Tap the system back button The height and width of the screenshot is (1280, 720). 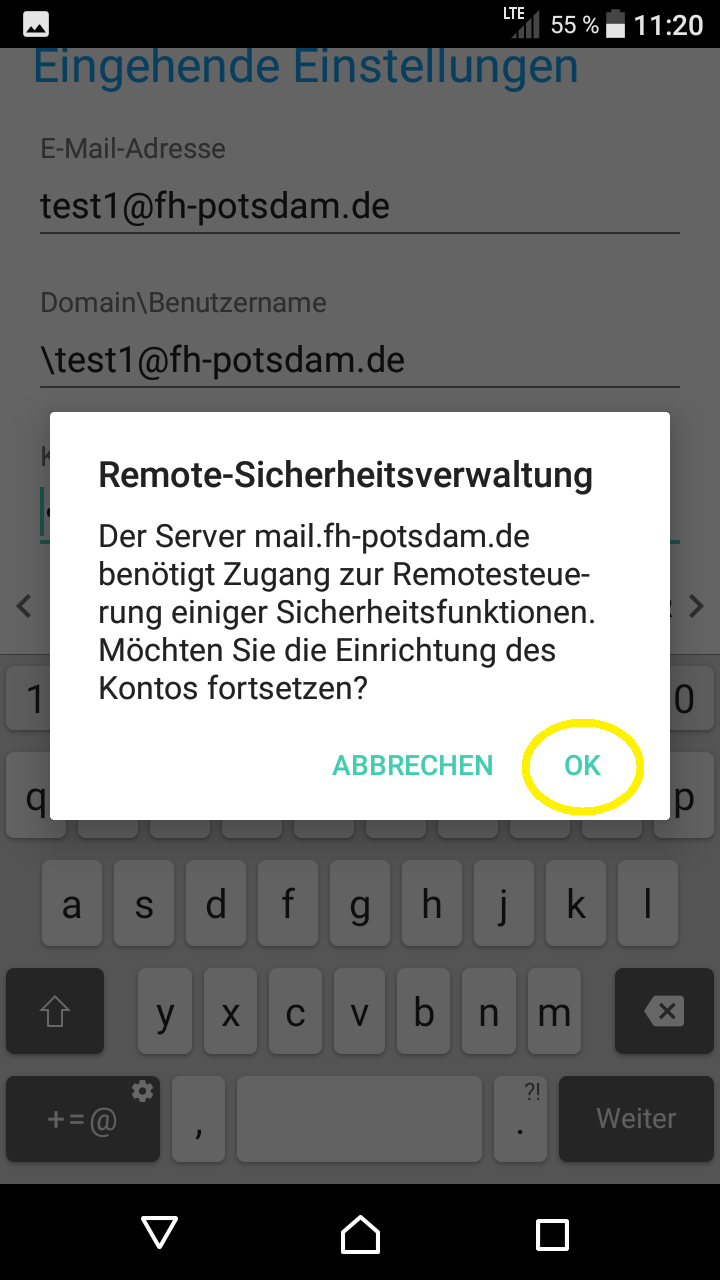point(160,1233)
